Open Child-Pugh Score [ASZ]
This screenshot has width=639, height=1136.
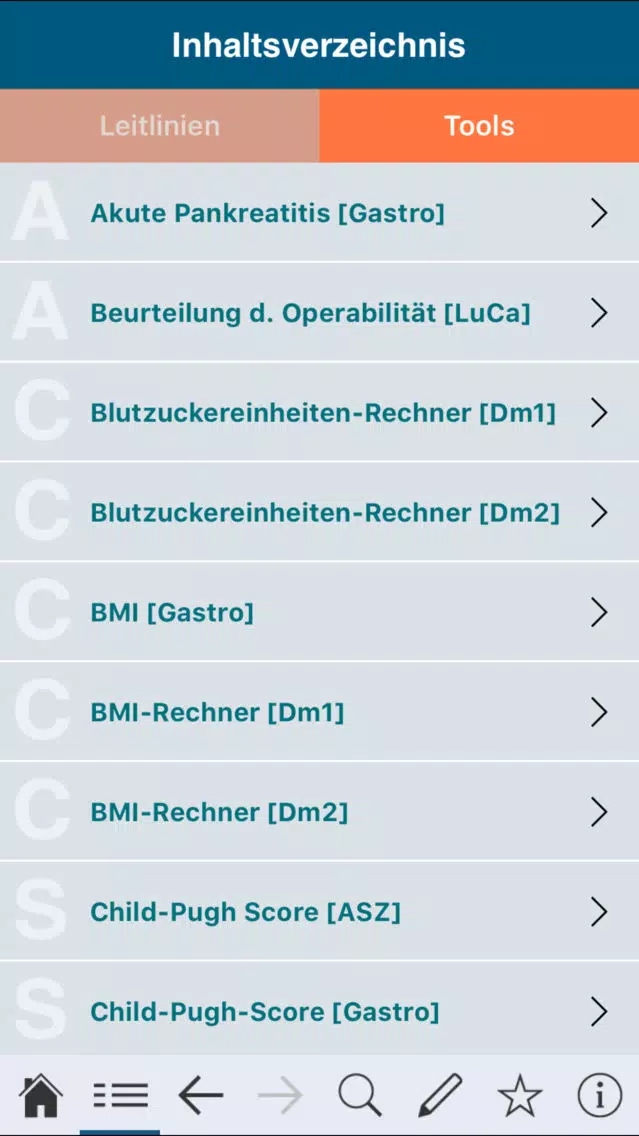320,912
